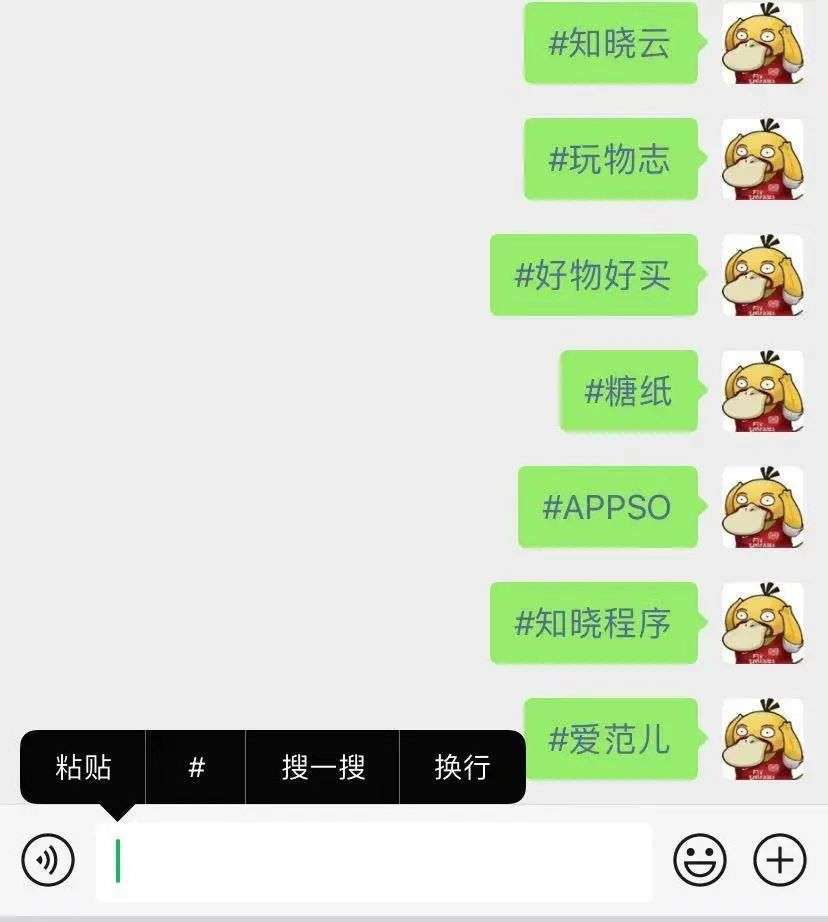Screen dimensions: 828x922
Task: Select 换行 to insert a line break
Action: pos(462,767)
